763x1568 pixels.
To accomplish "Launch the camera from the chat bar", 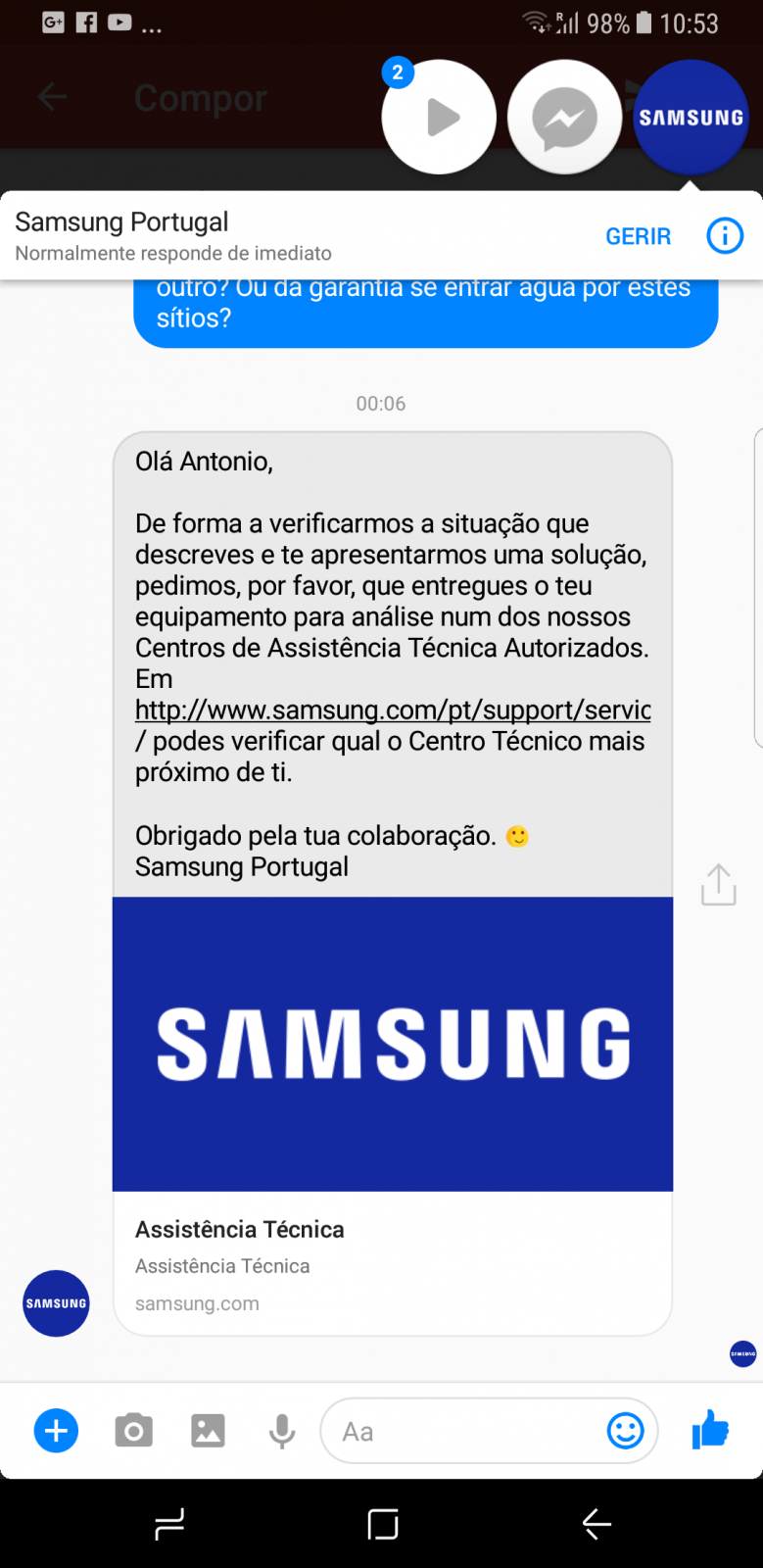I will [133, 1431].
